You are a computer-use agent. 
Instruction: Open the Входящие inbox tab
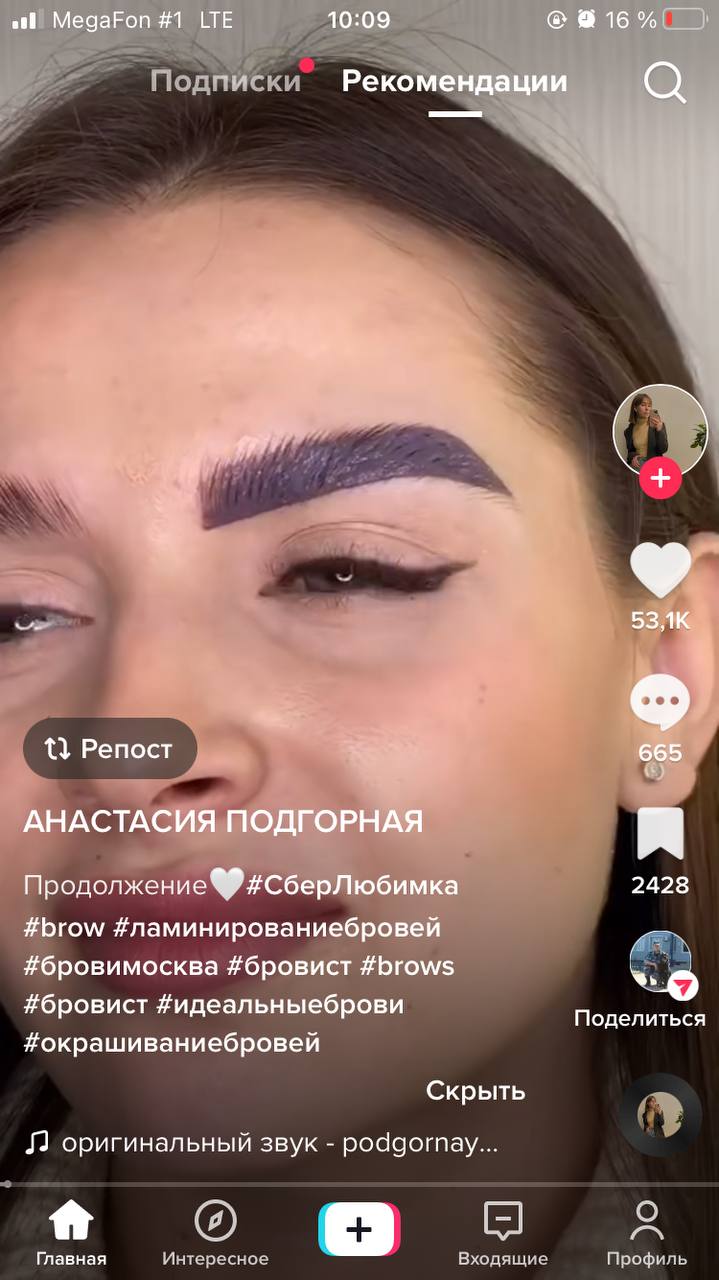click(x=503, y=1233)
